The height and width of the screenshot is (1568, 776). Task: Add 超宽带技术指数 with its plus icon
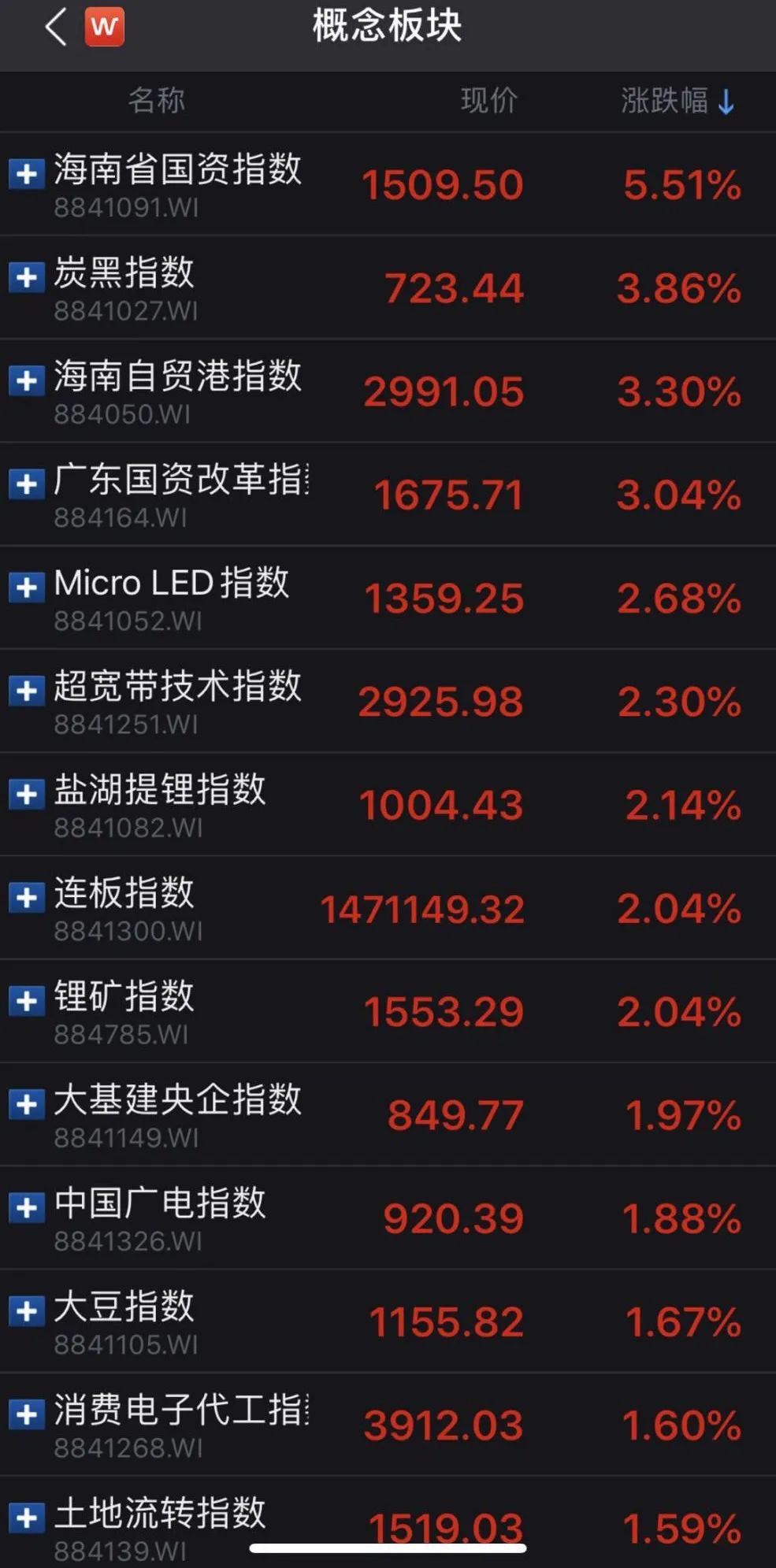tap(26, 691)
